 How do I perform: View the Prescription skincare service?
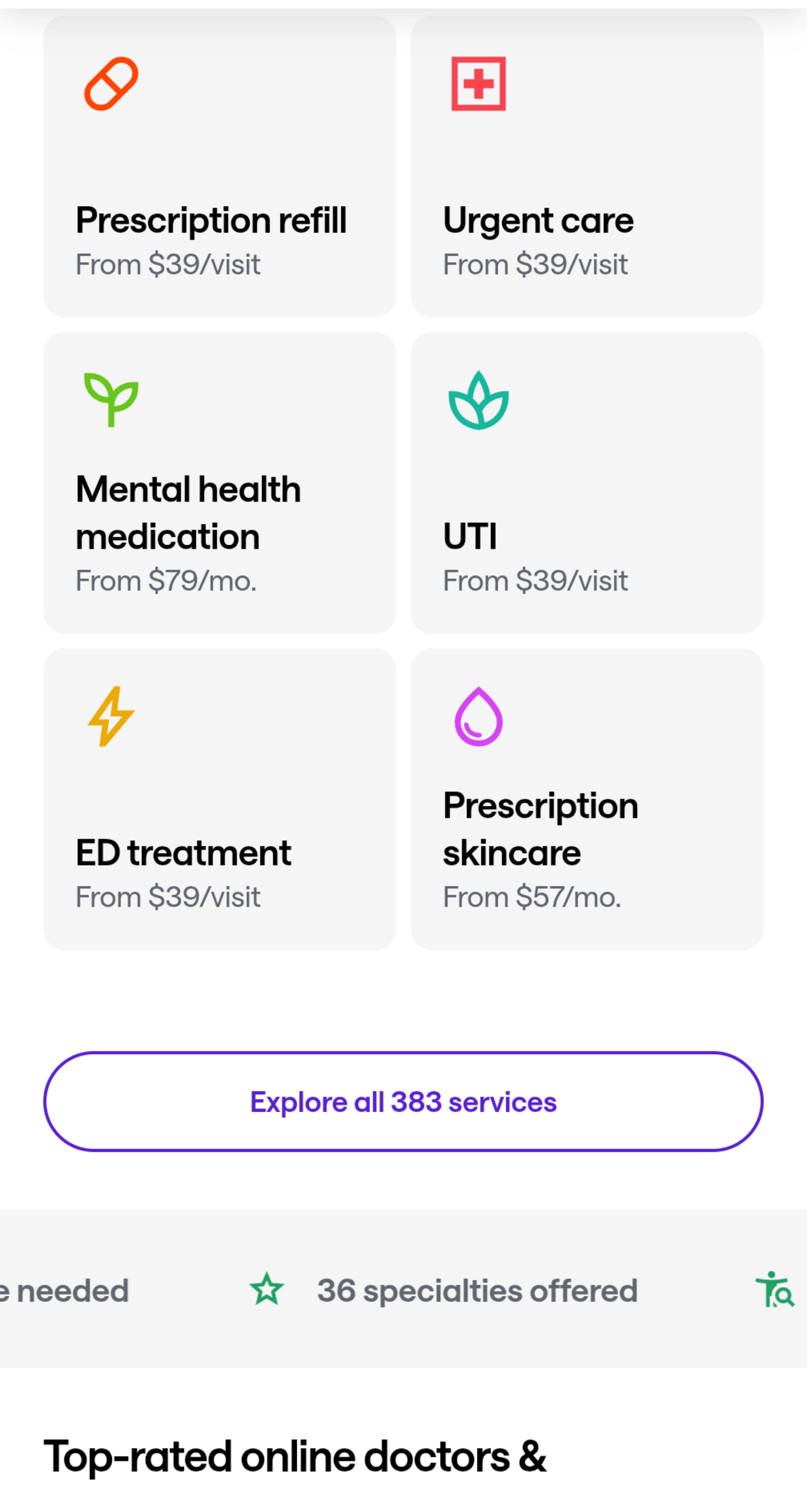(x=587, y=800)
